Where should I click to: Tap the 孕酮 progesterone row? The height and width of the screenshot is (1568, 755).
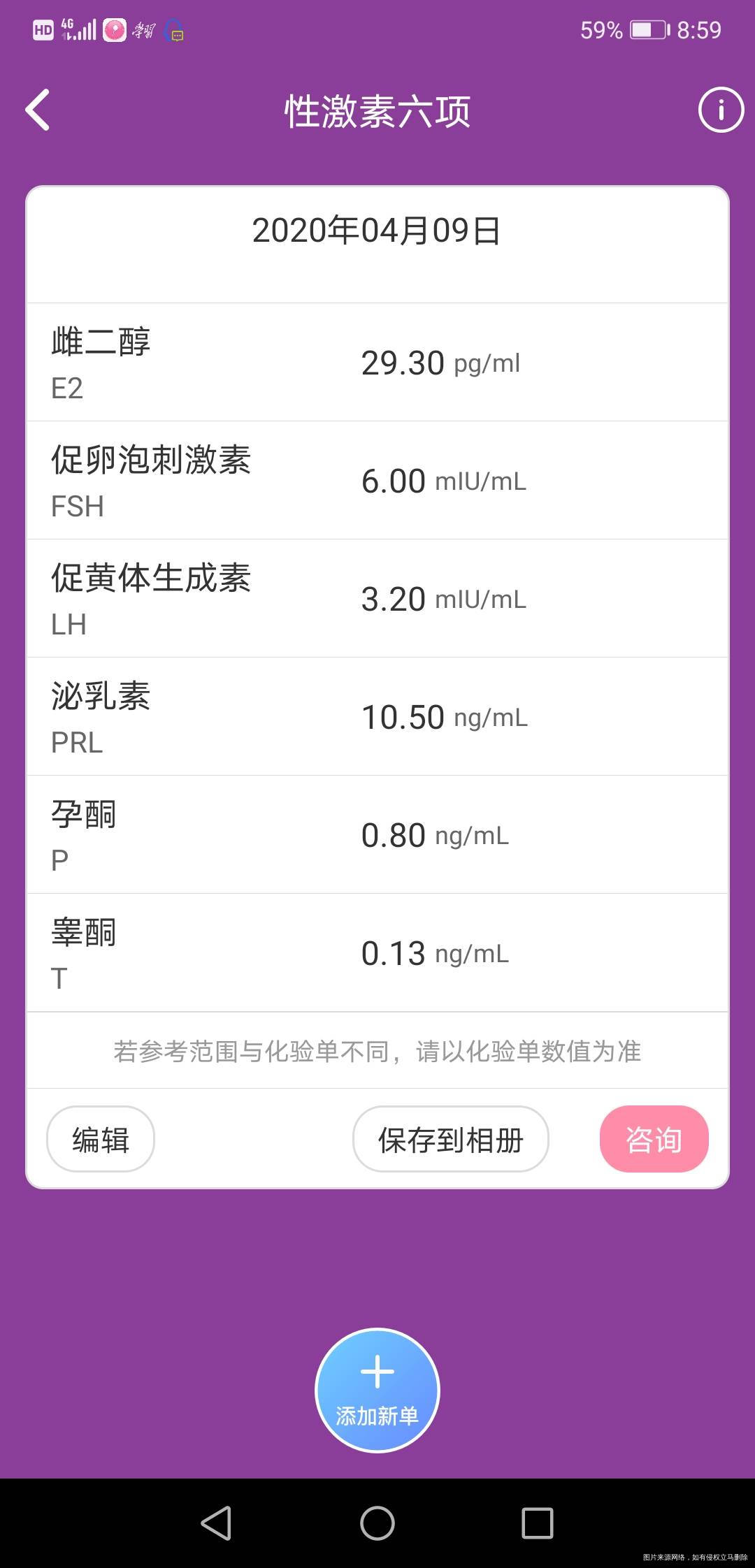[x=377, y=834]
